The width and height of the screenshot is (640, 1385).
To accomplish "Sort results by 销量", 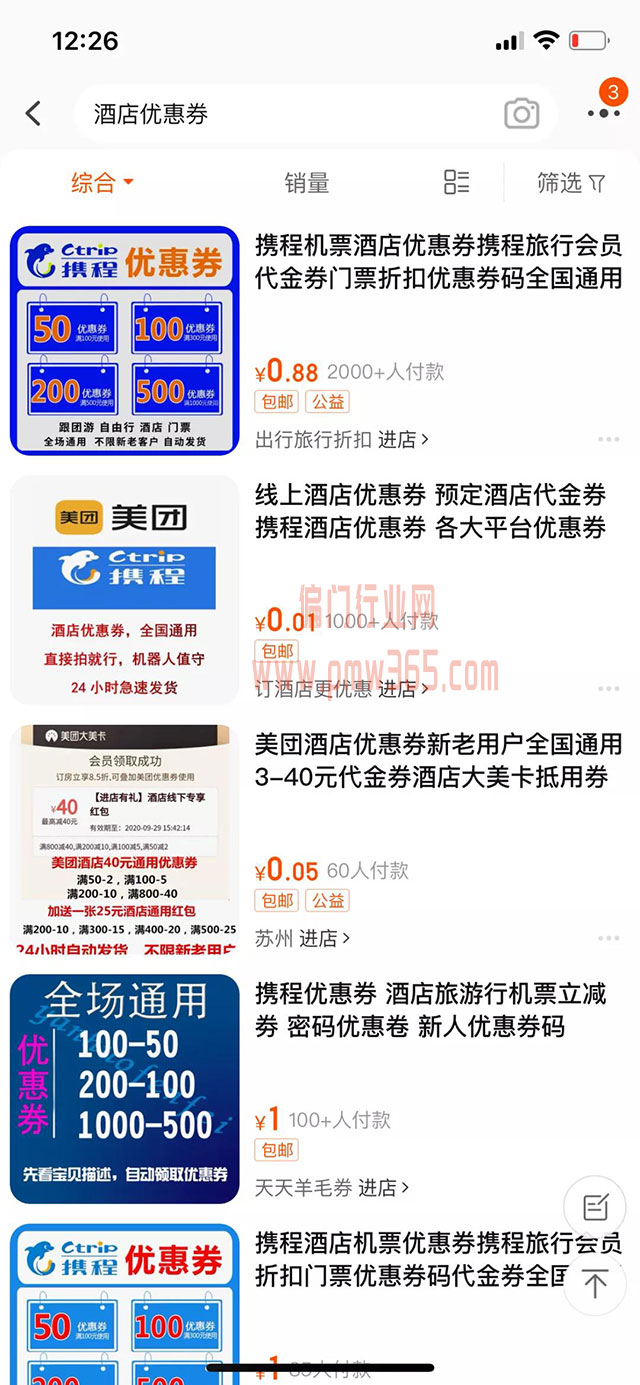I will pos(307,183).
